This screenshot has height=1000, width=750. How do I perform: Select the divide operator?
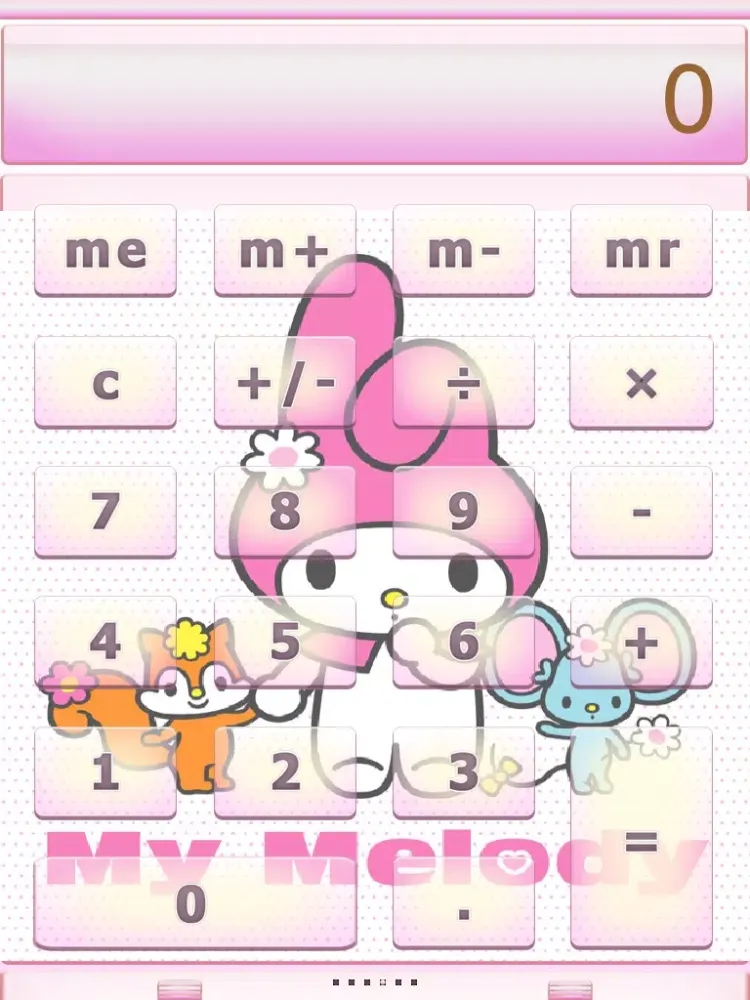[x=464, y=381]
